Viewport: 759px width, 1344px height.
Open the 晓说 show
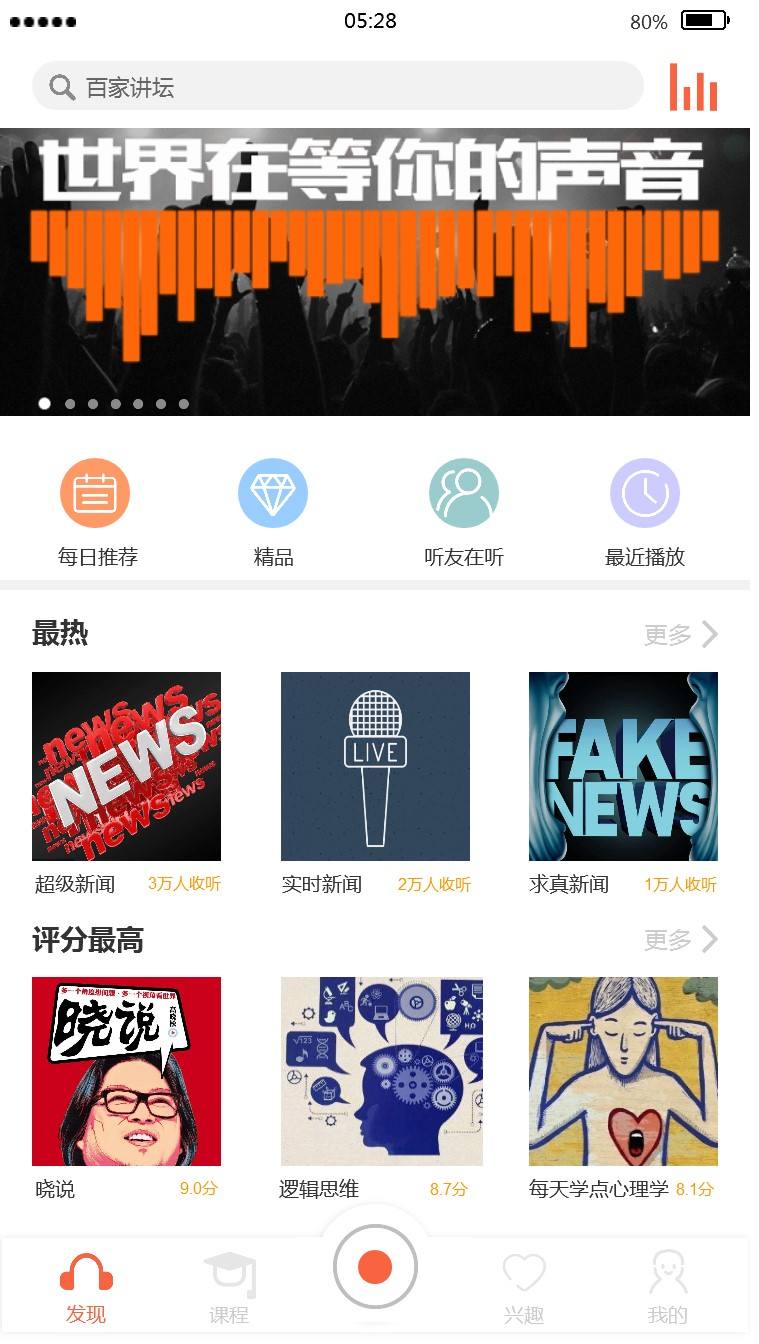126,1071
